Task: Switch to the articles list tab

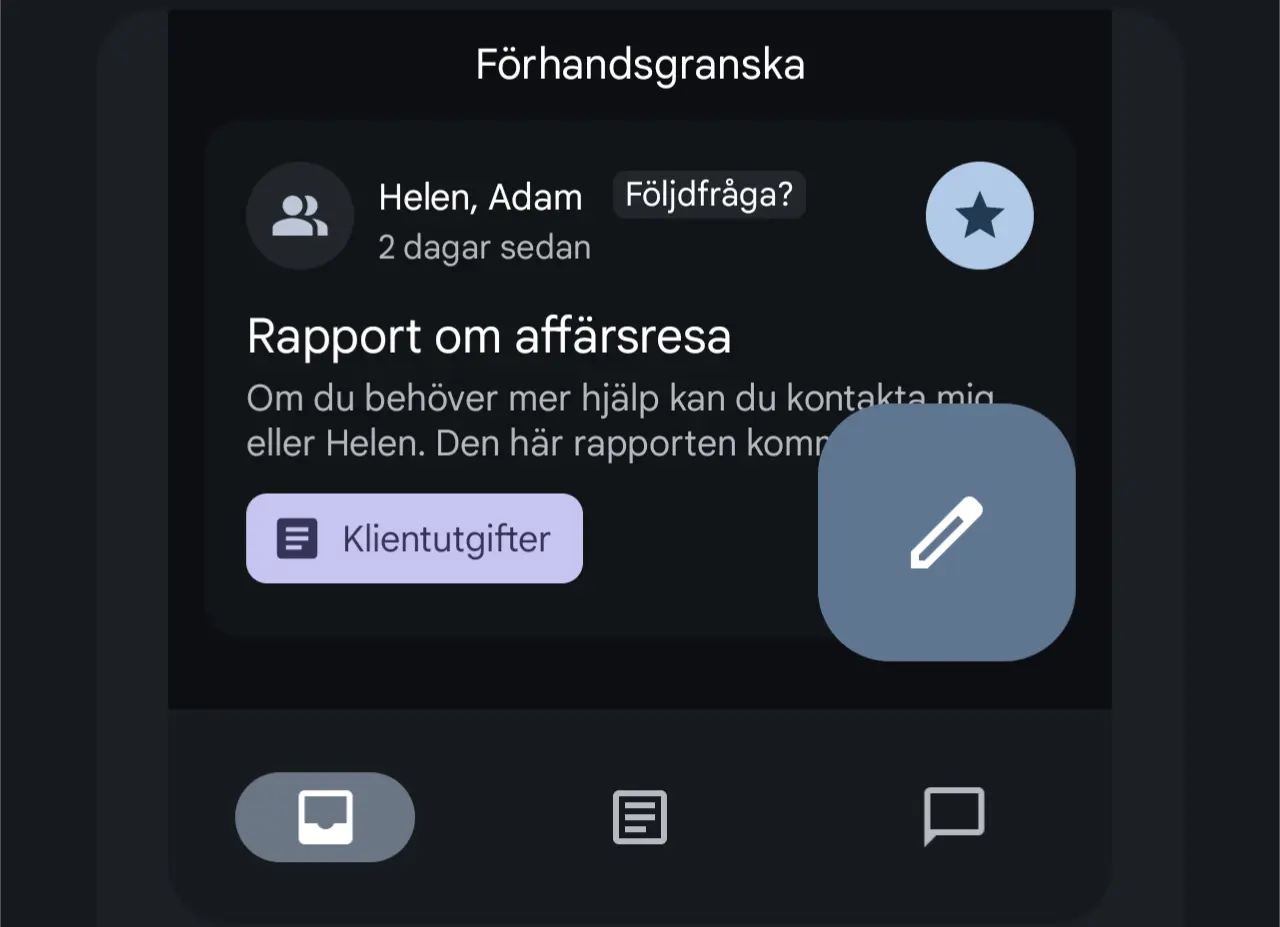Action: pyautogui.click(x=639, y=817)
